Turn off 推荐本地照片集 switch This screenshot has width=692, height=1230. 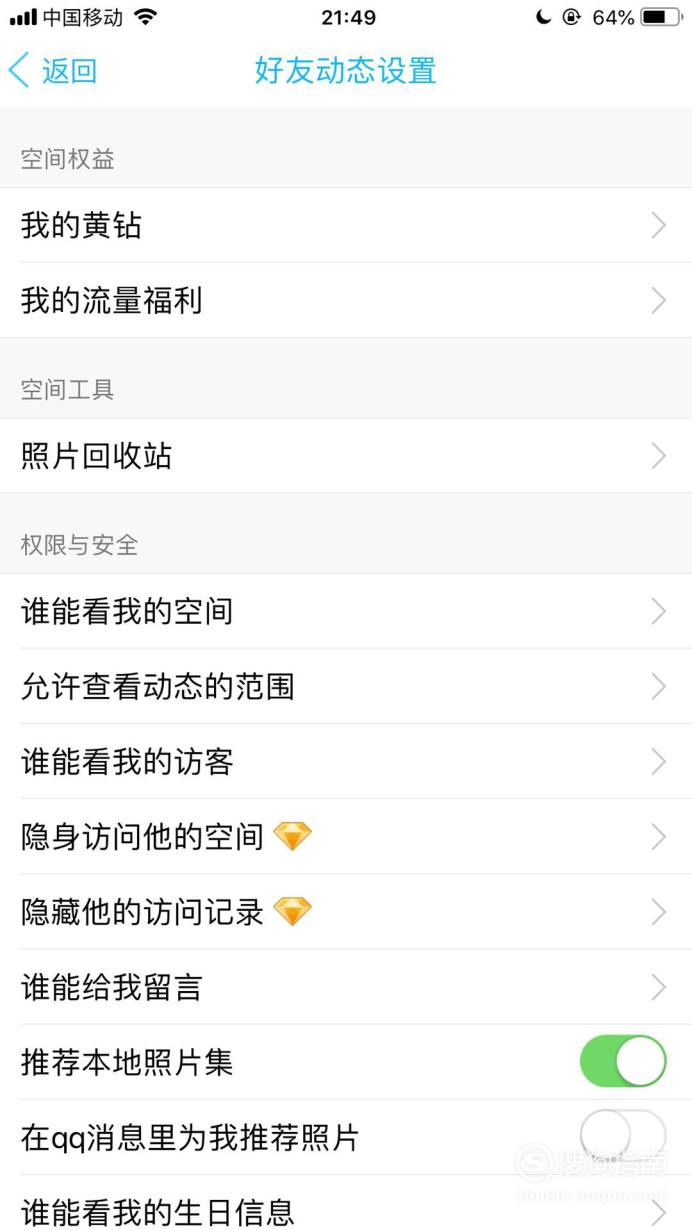tap(623, 1061)
